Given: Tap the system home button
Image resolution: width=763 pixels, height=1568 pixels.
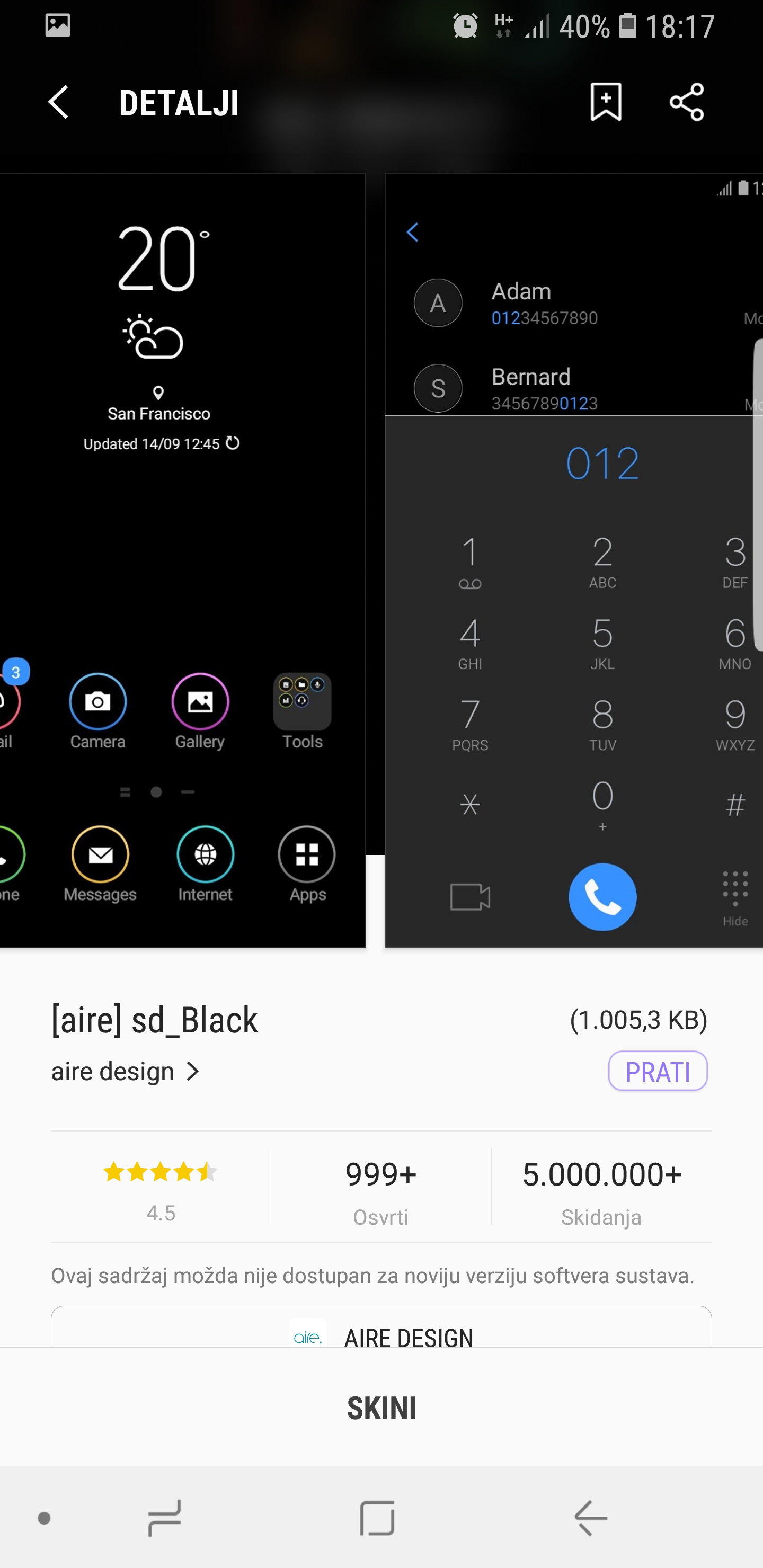Looking at the screenshot, I should 378,1518.
